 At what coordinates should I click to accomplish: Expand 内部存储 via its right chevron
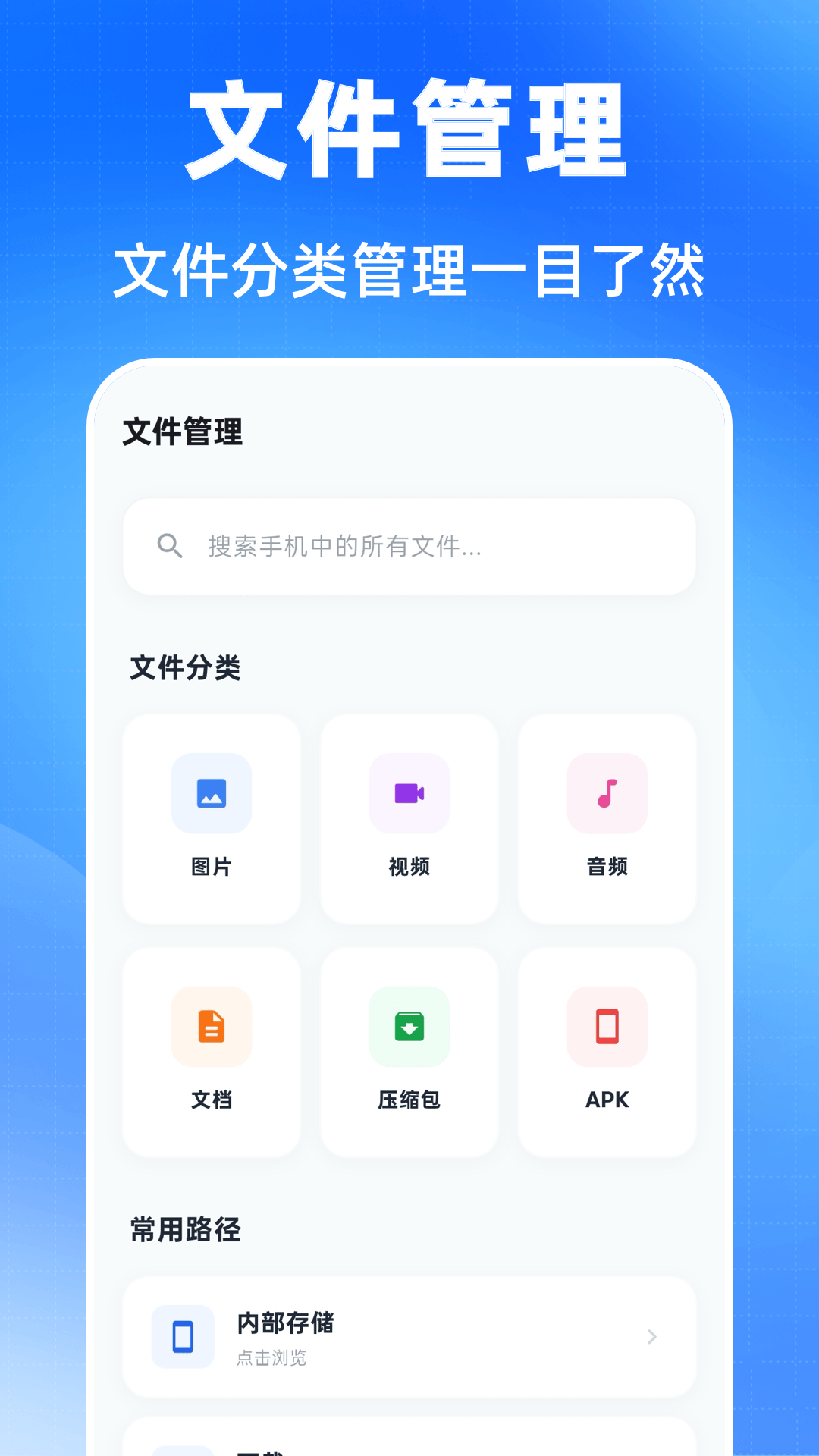(652, 1337)
